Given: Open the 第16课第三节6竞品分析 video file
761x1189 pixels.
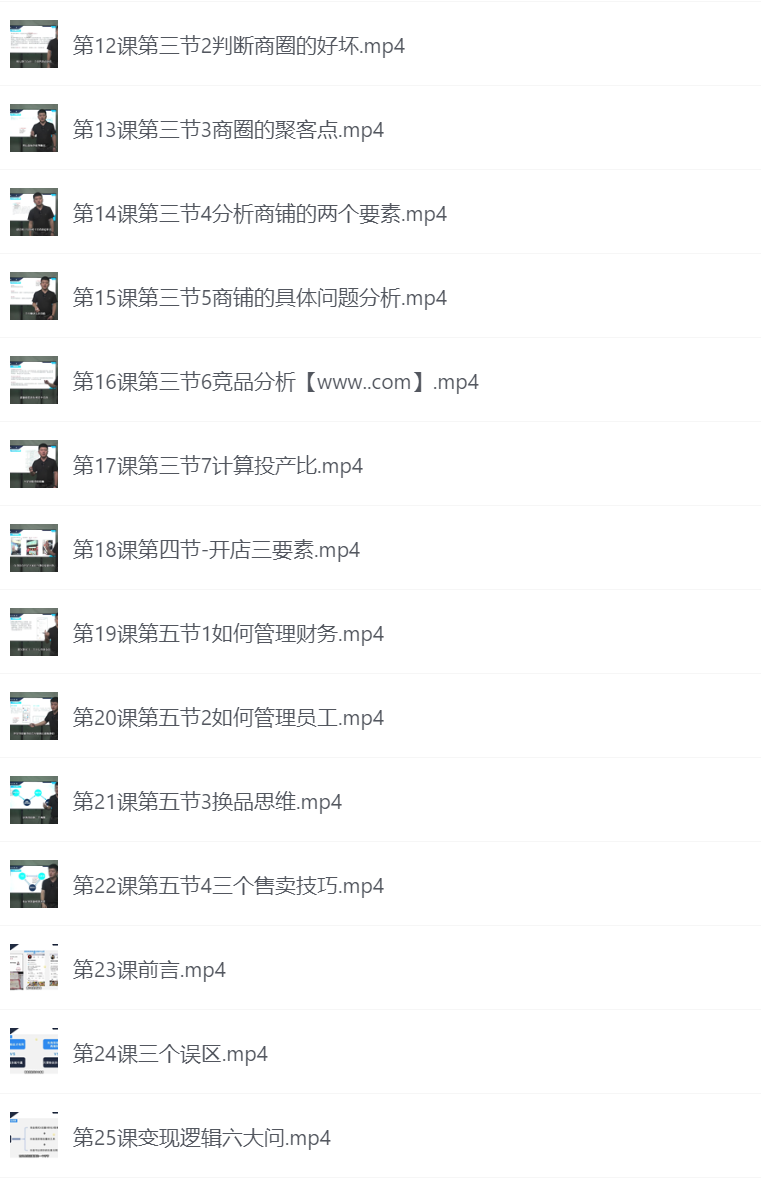Looking at the screenshot, I should [x=275, y=382].
